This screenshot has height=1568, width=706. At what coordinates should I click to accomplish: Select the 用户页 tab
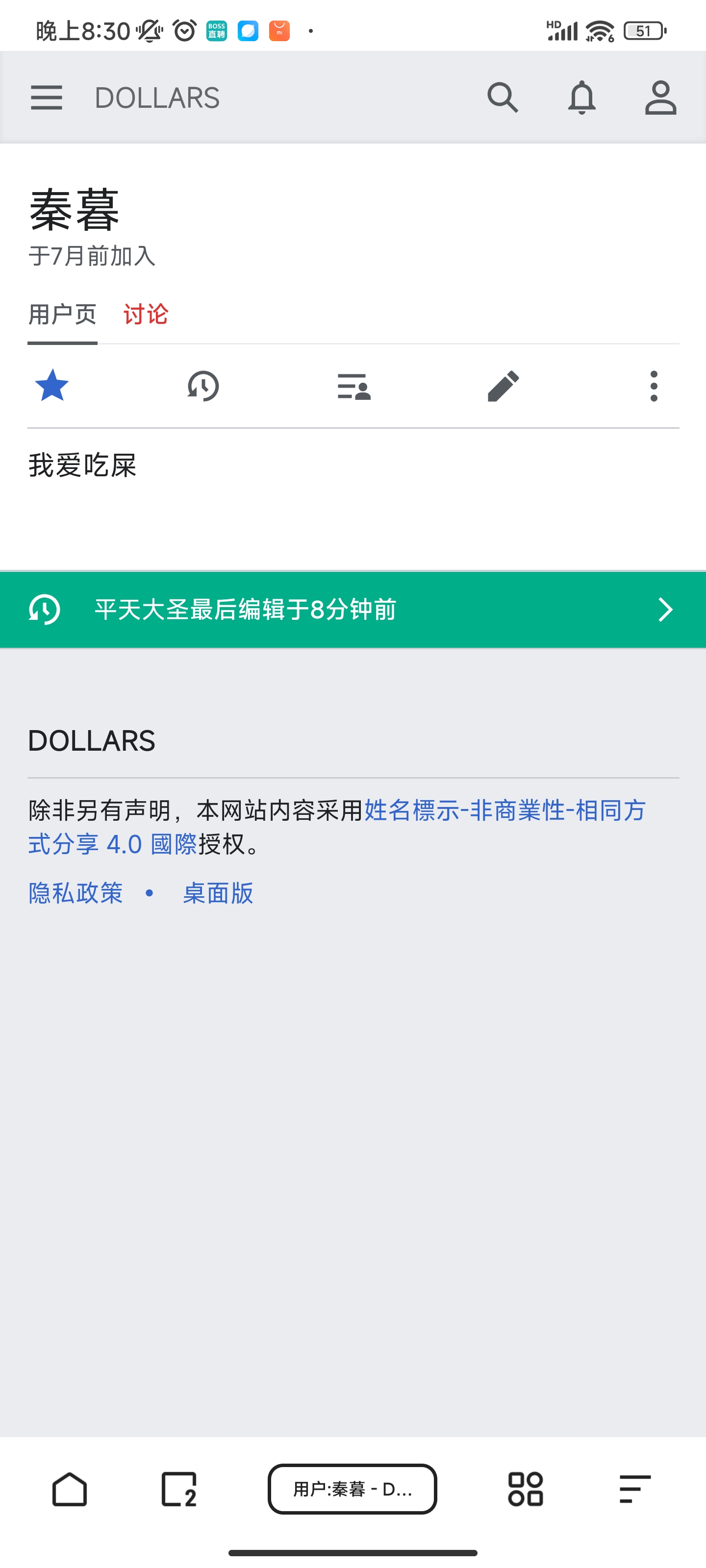point(62,314)
